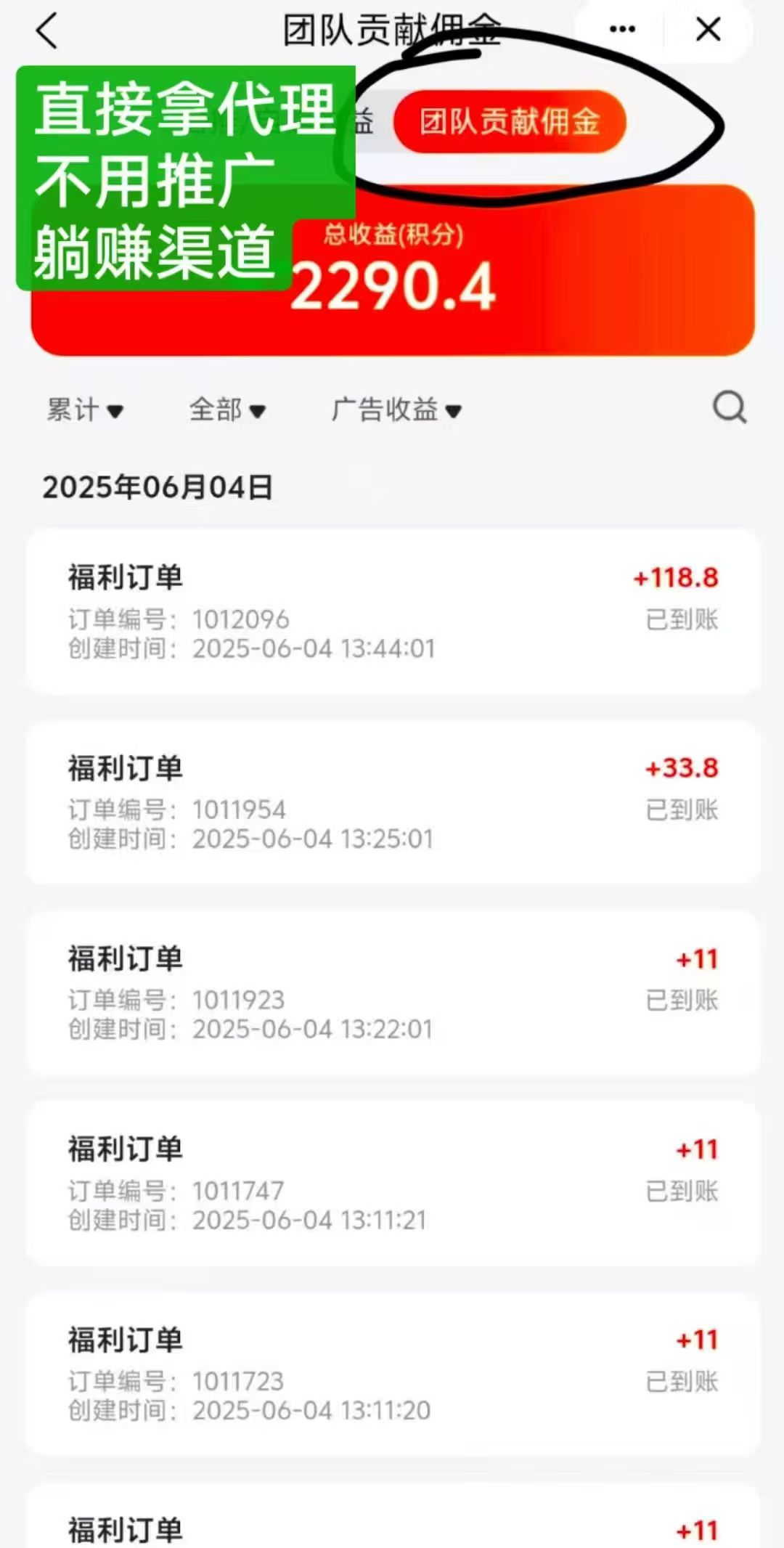View details of order 1011723

[393, 1374]
